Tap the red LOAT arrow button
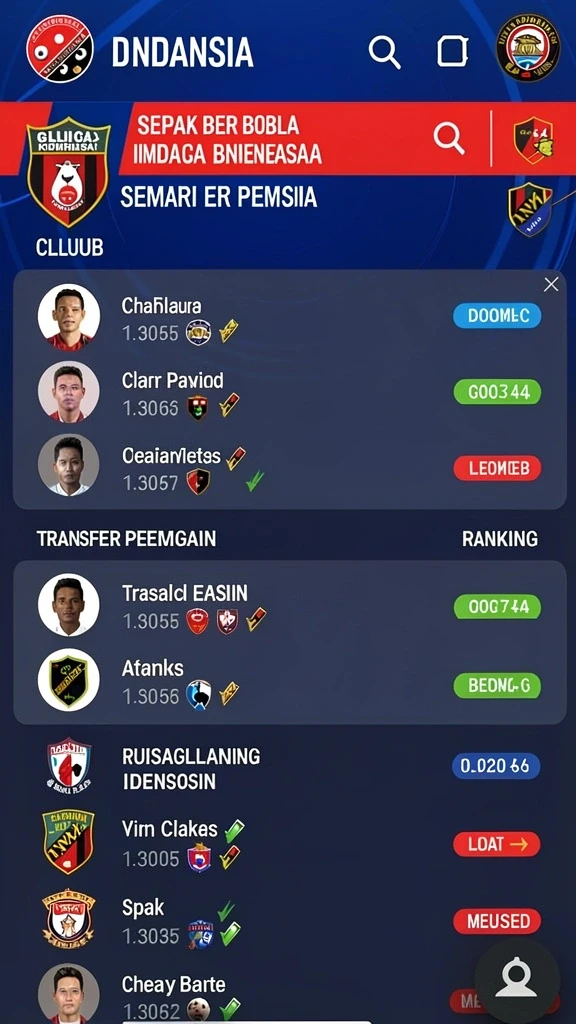Image resolution: width=576 pixels, height=1024 pixels. click(497, 844)
